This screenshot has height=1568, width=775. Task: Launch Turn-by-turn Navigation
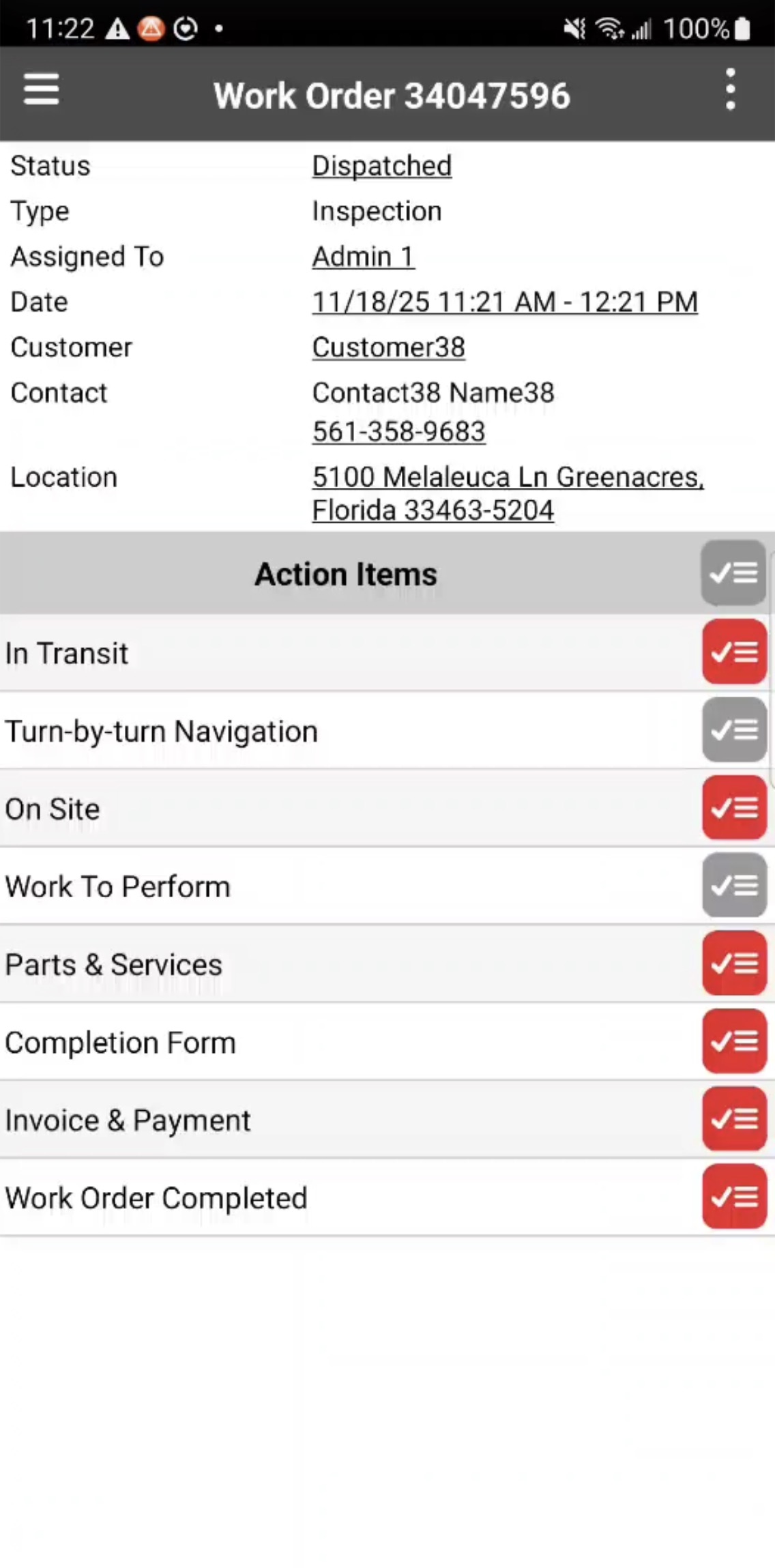pos(734,730)
